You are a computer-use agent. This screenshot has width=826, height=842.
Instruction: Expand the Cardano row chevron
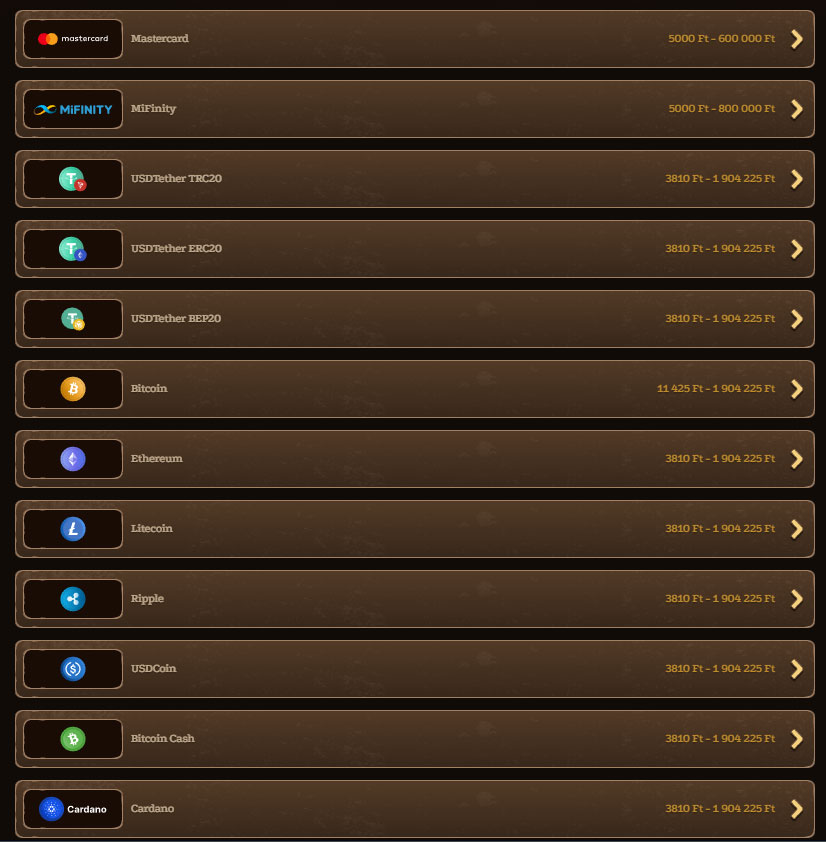797,809
